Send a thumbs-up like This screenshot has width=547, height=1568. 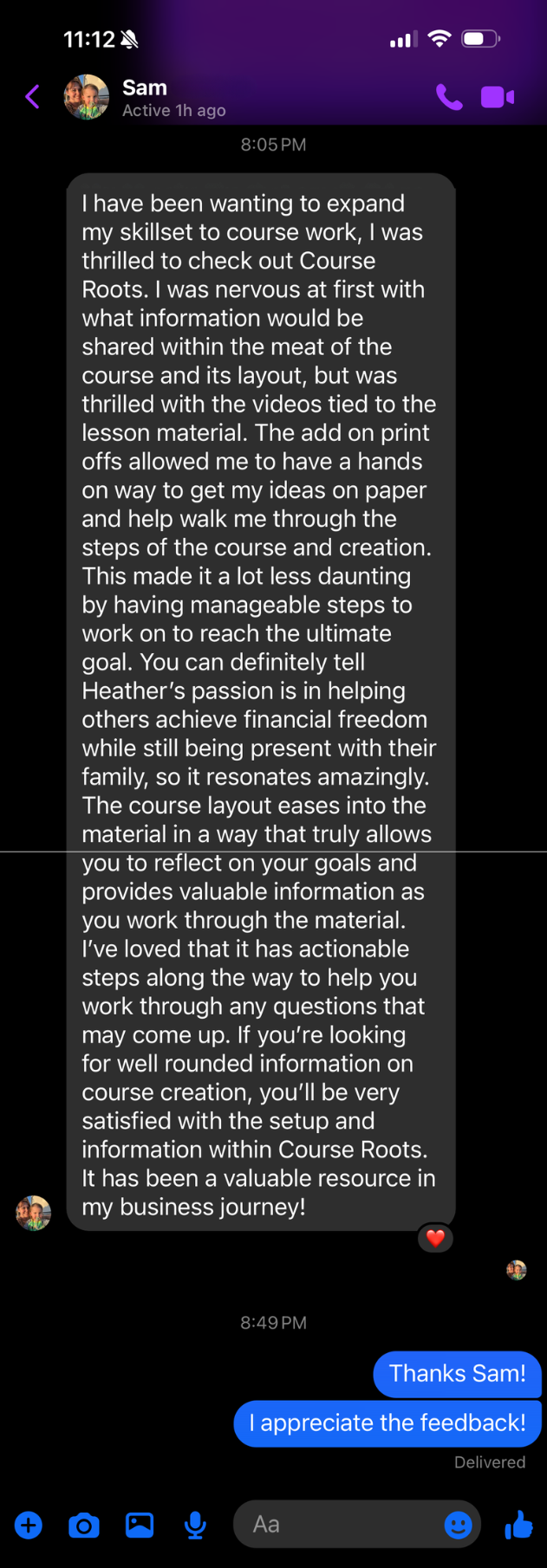[518, 1525]
